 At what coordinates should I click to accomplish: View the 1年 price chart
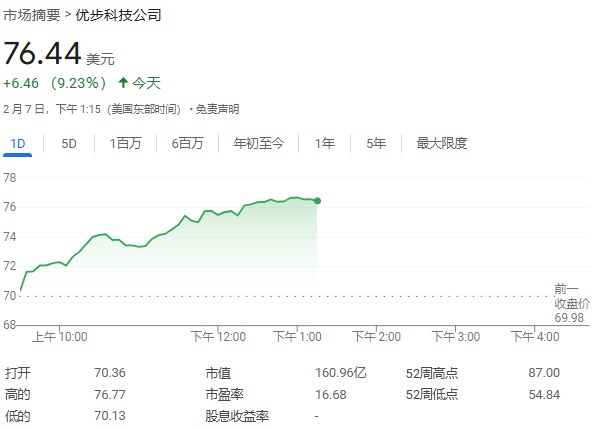tap(324, 143)
